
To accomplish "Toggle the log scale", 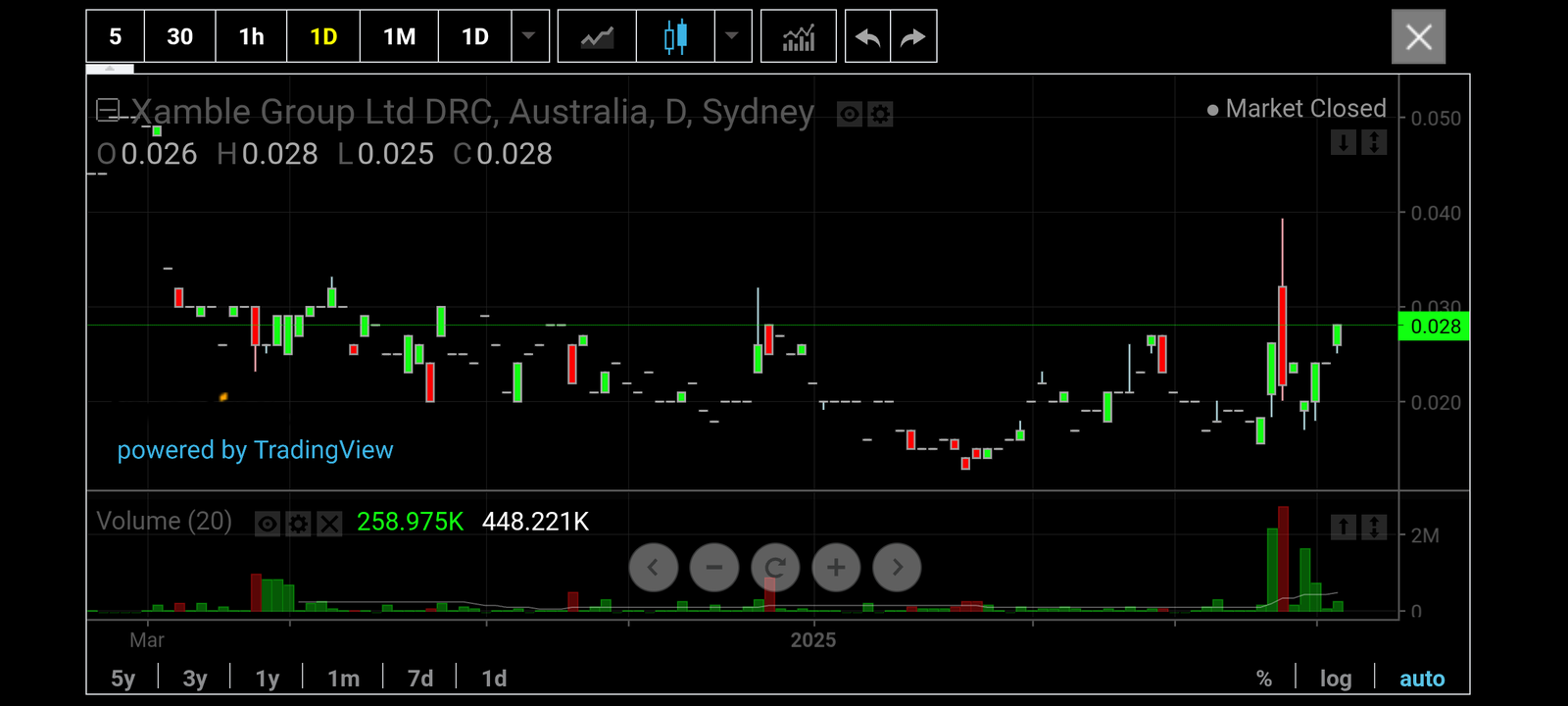I will coord(1335,679).
